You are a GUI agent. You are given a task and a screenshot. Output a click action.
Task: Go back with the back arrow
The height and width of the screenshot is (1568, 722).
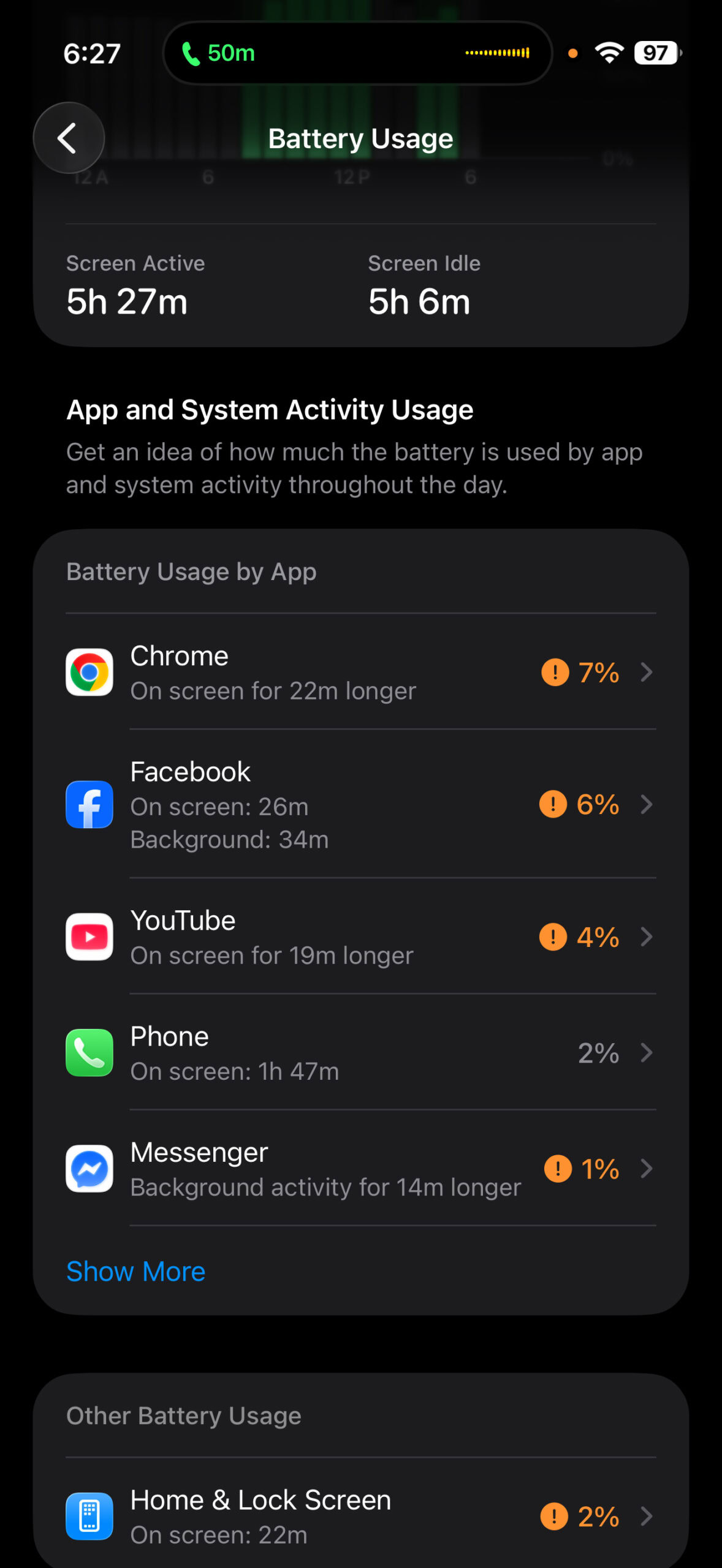[x=68, y=138]
